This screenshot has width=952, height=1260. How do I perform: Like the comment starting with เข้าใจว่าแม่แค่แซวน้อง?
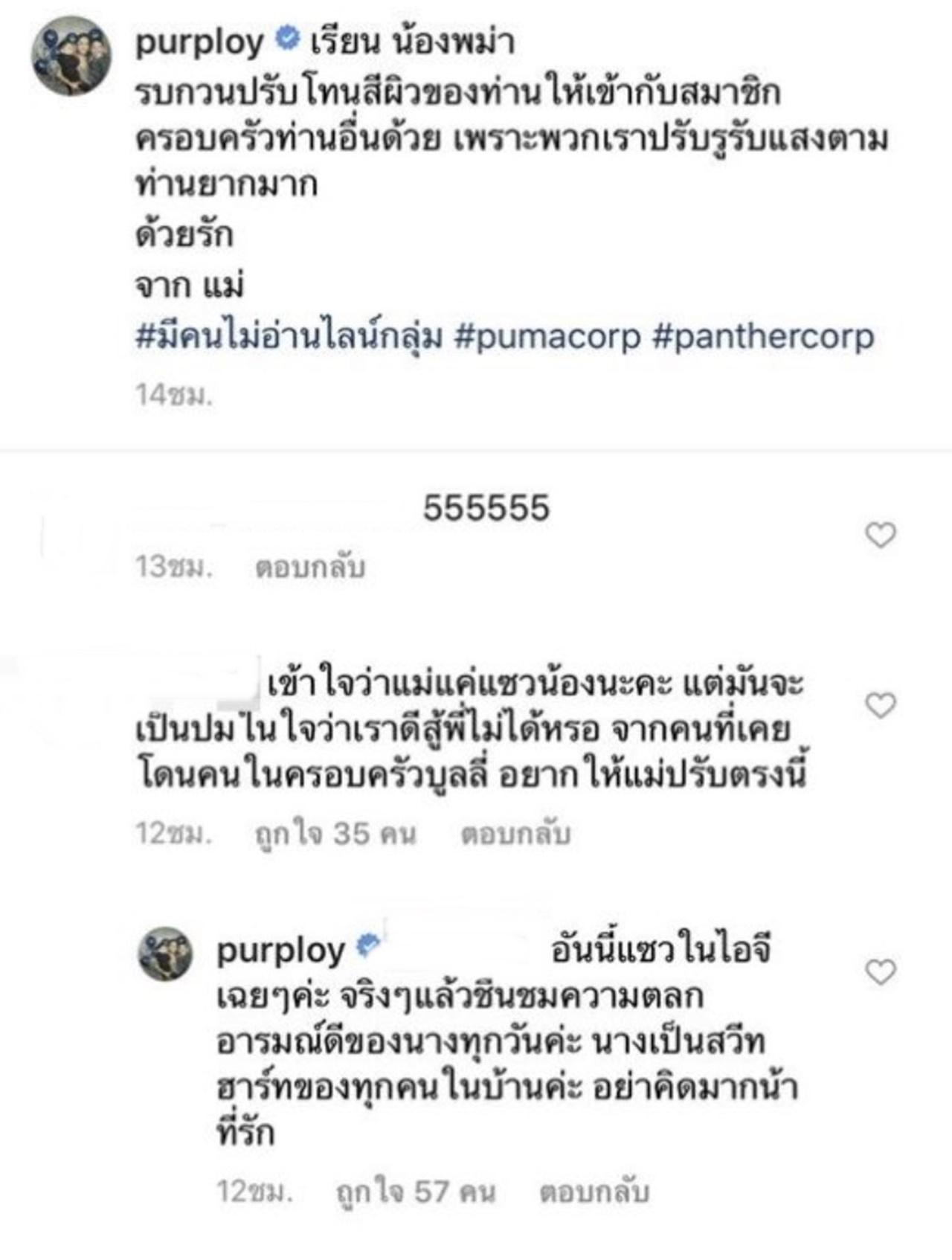[881, 705]
